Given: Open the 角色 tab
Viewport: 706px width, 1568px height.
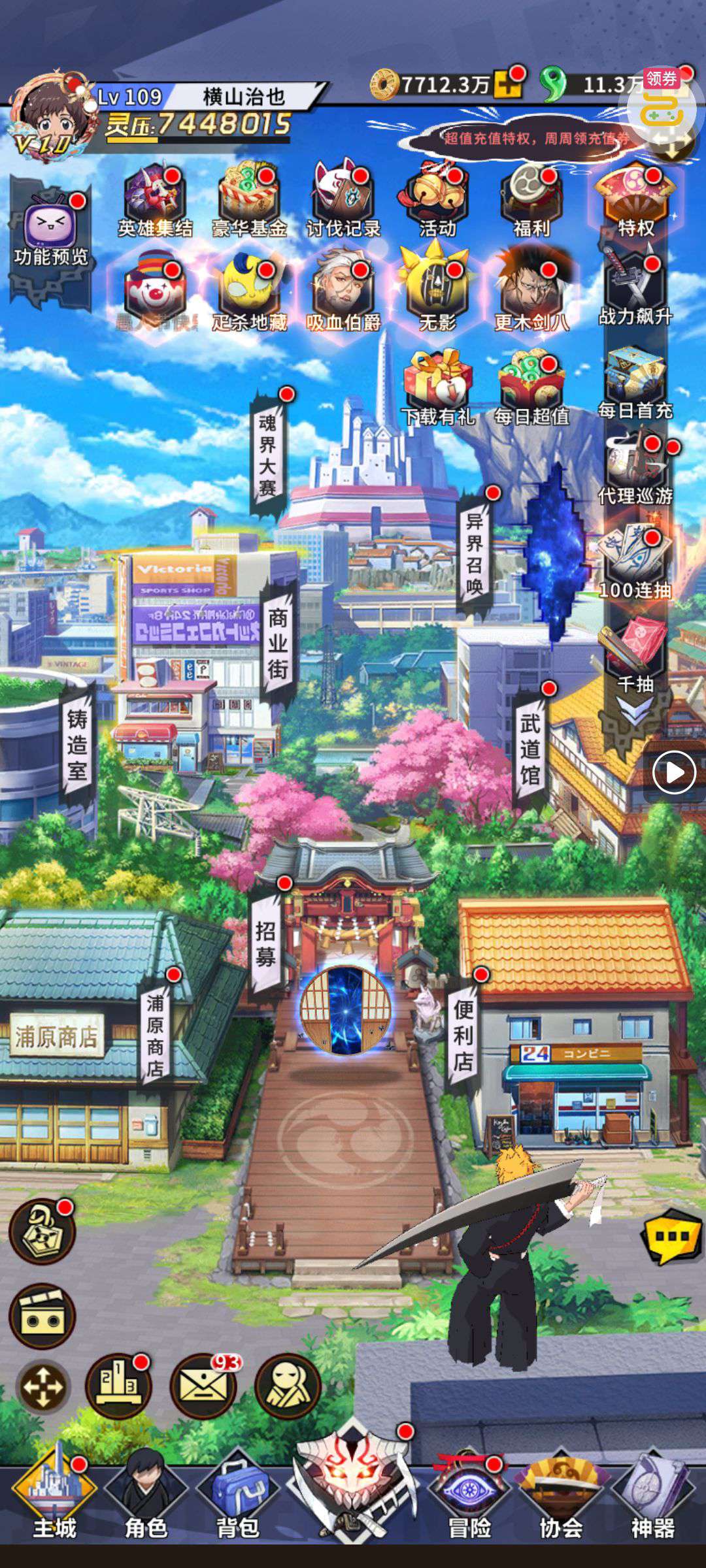Looking at the screenshot, I should 145,1499.
